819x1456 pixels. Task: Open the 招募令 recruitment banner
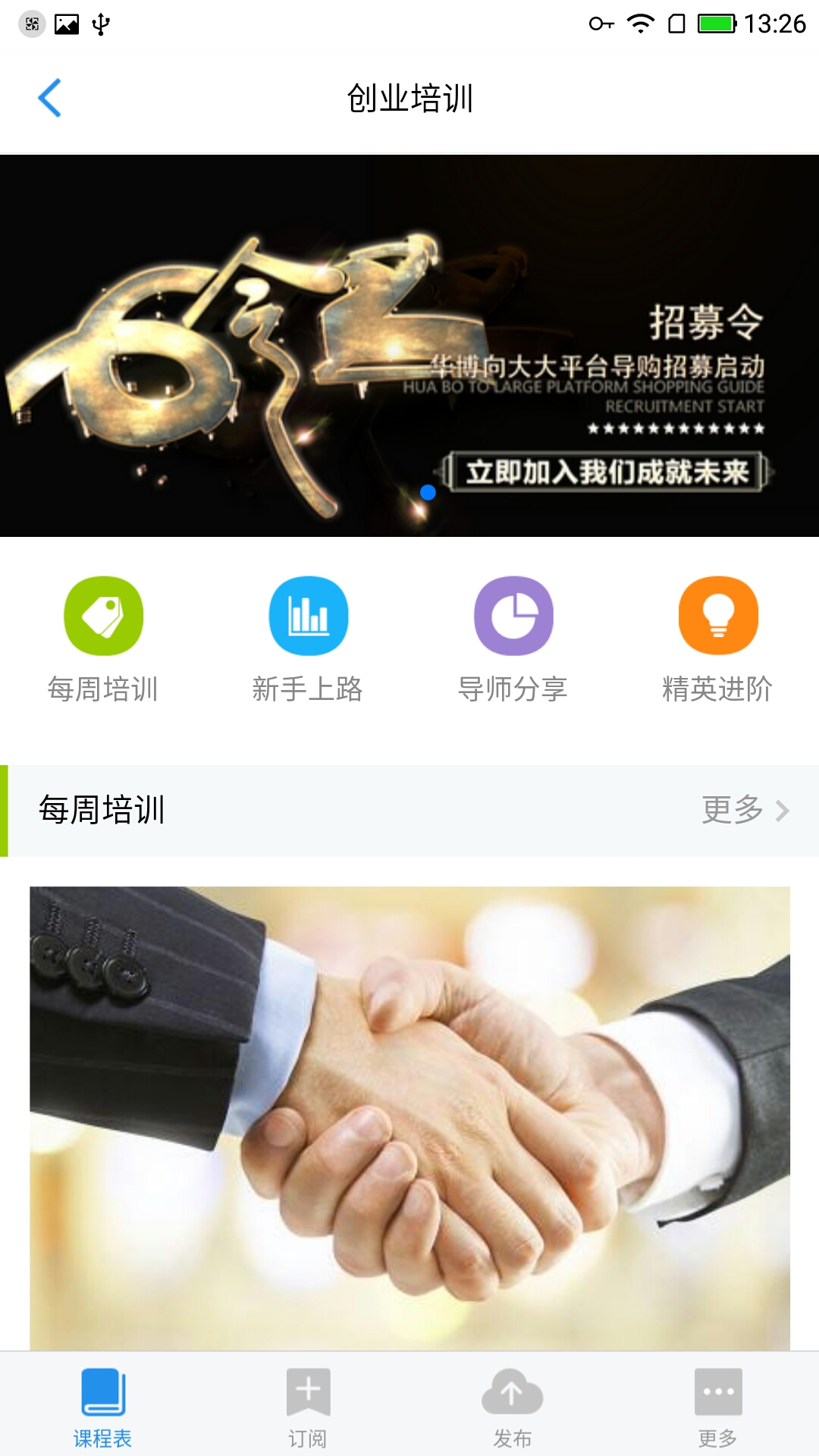click(409, 346)
